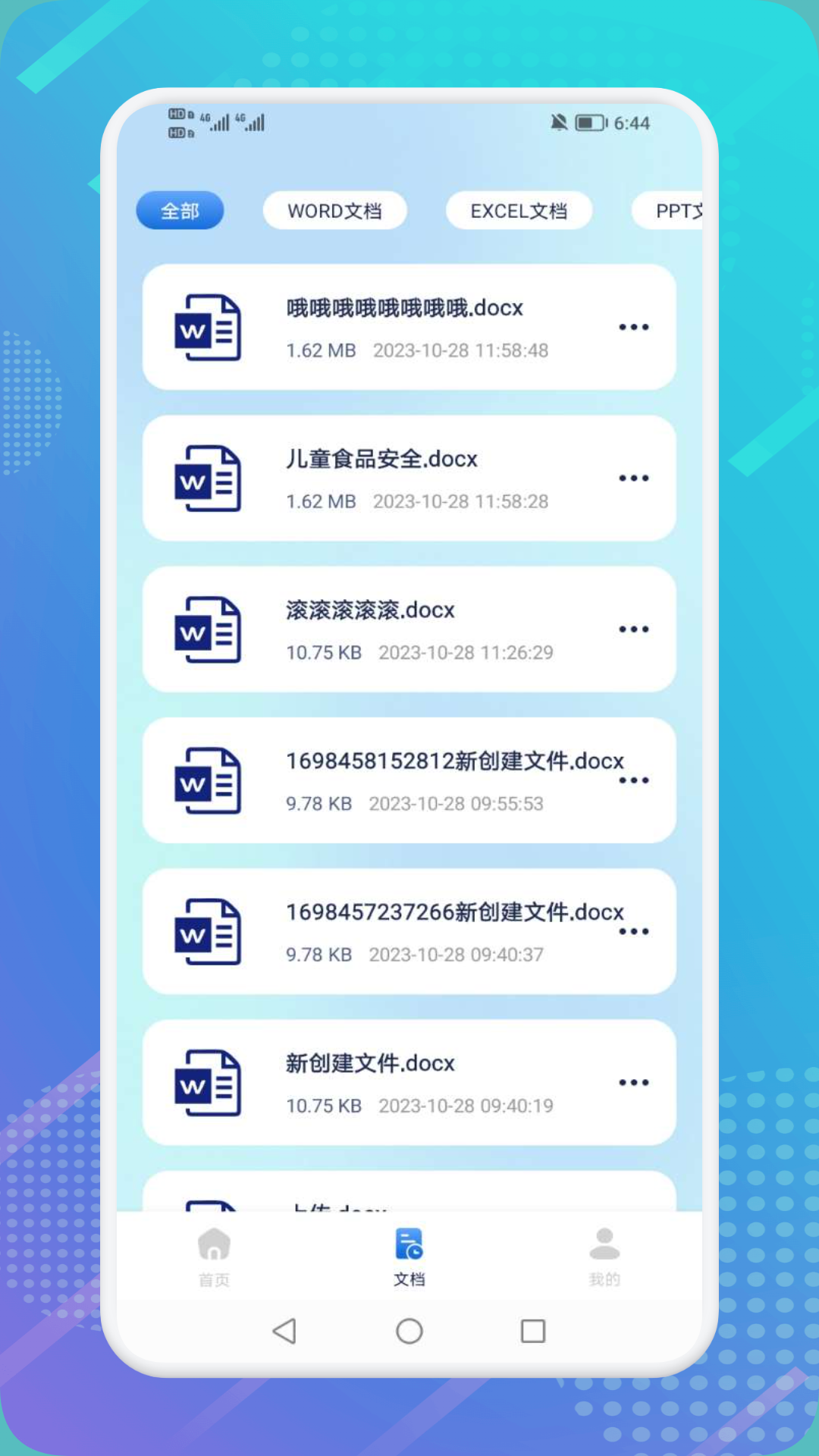
Task: Open the PPT文档 category filter
Action: [679, 211]
